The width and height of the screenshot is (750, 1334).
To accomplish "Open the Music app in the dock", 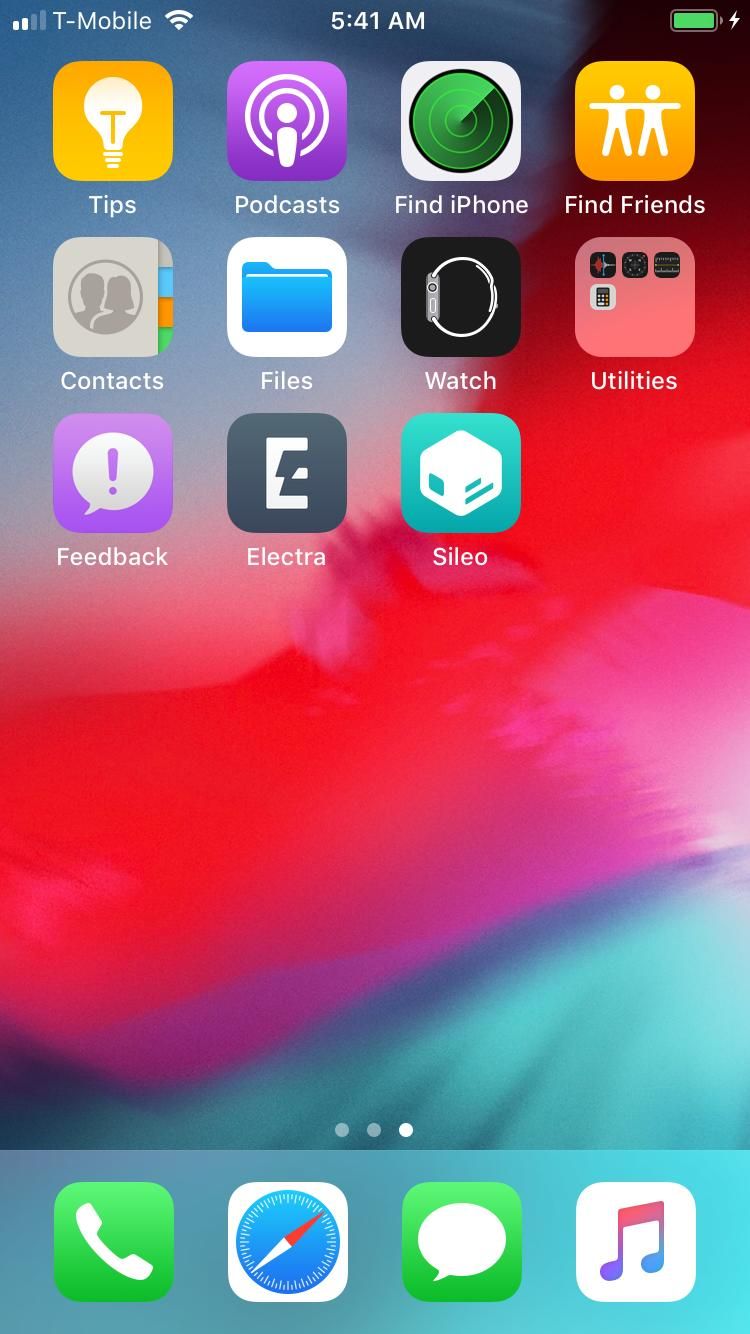I will click(636, 1242).
